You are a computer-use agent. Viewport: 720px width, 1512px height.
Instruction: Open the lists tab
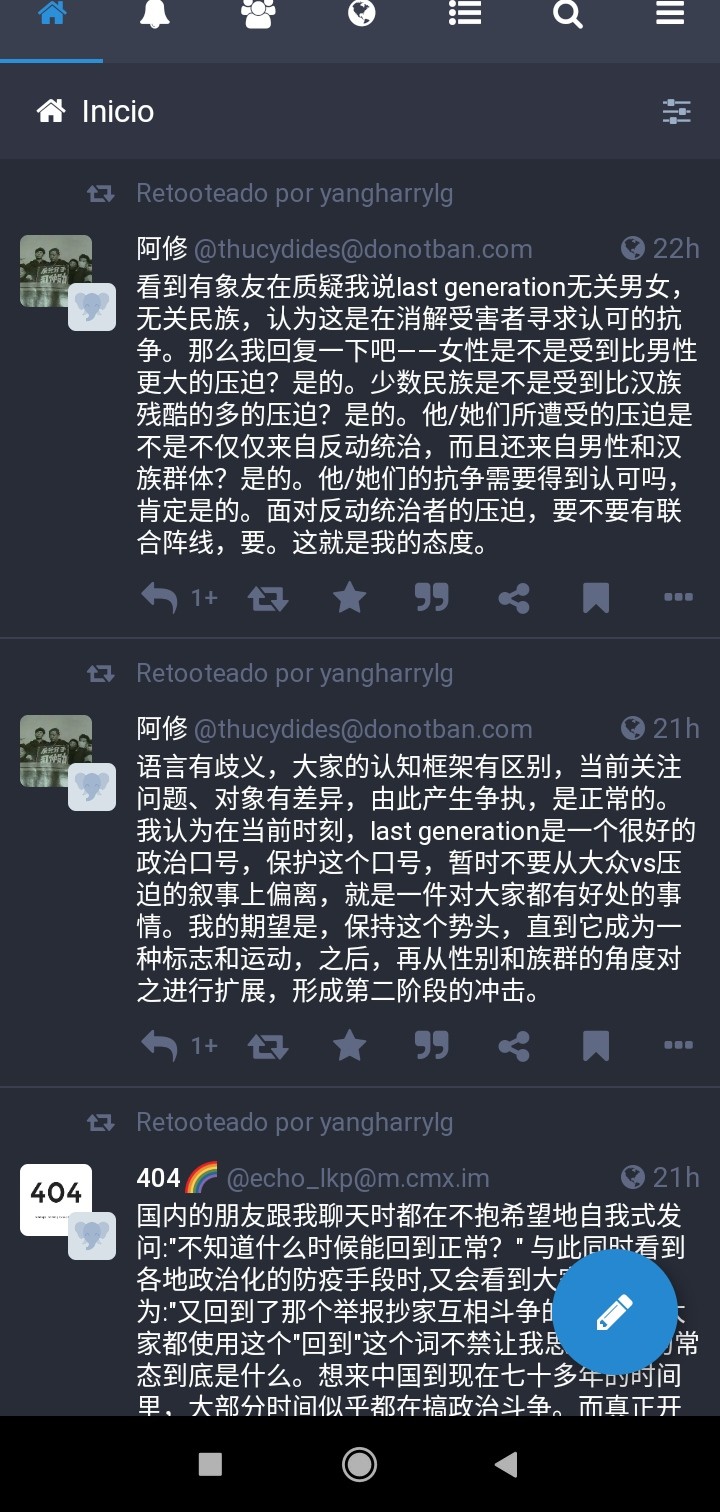pos(464,15)
